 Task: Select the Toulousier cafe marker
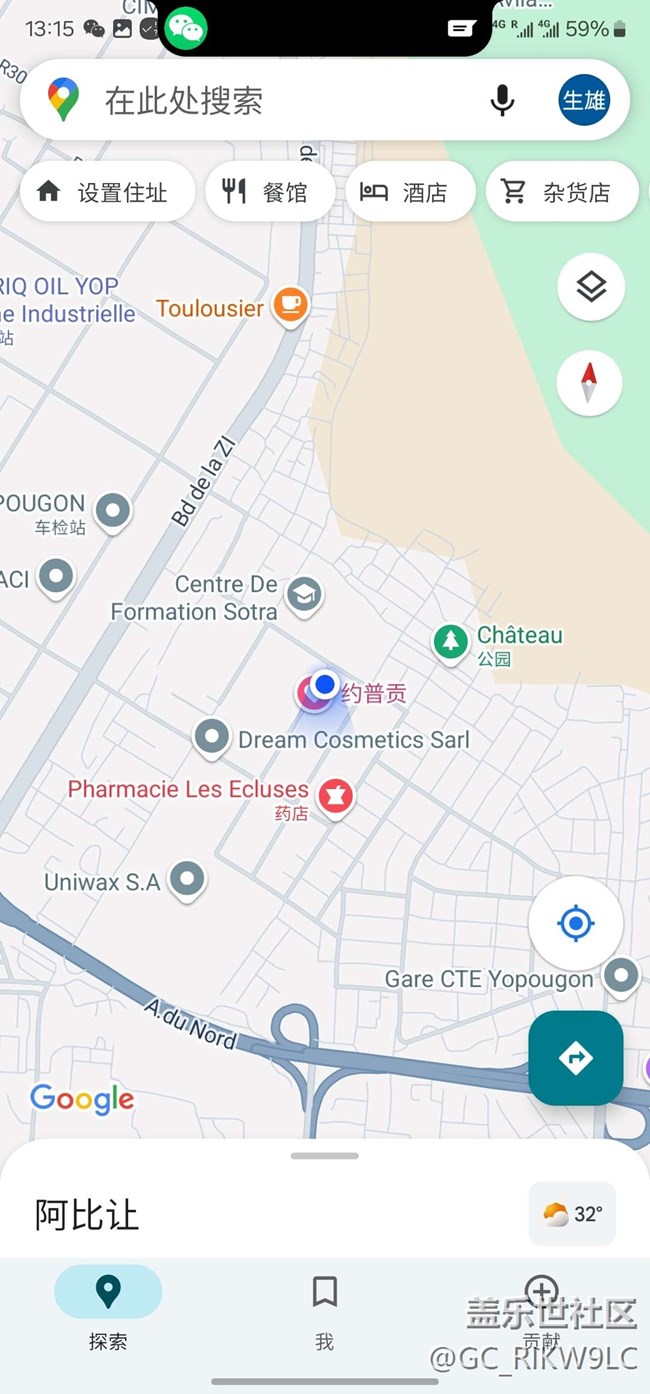pyautogui.click(x=290, y=305)
